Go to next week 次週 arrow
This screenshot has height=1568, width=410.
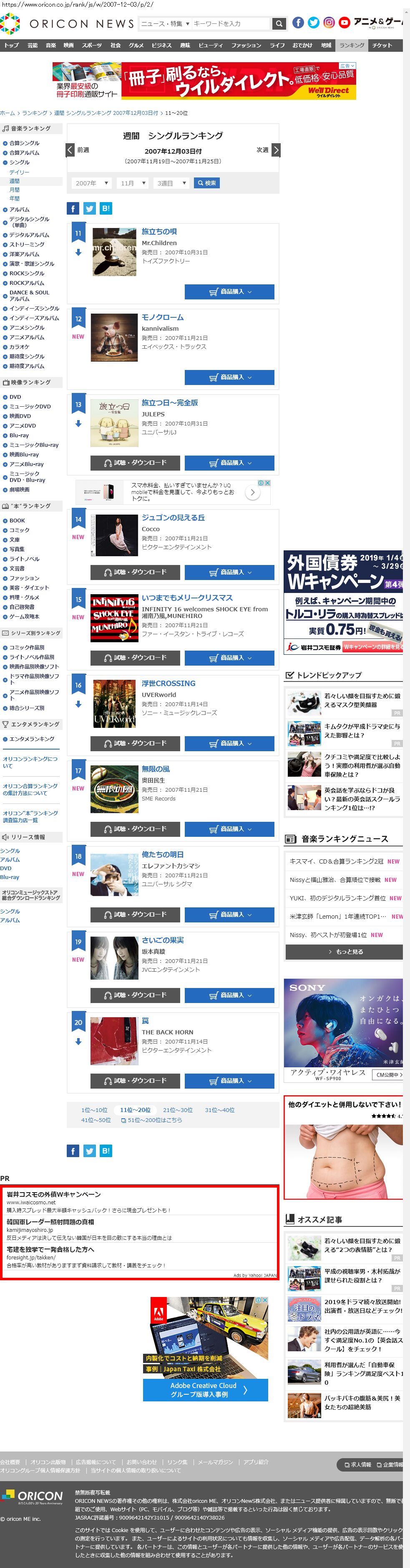coord(276,150)
